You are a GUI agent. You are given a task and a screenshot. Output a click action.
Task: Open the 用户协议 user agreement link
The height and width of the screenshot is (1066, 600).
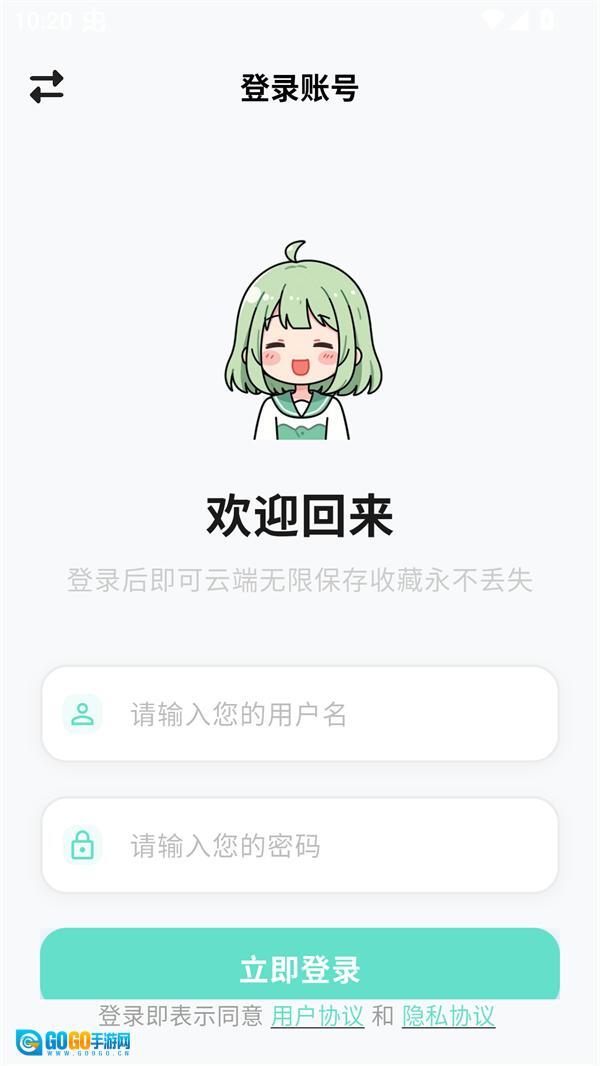(317, 1017)
